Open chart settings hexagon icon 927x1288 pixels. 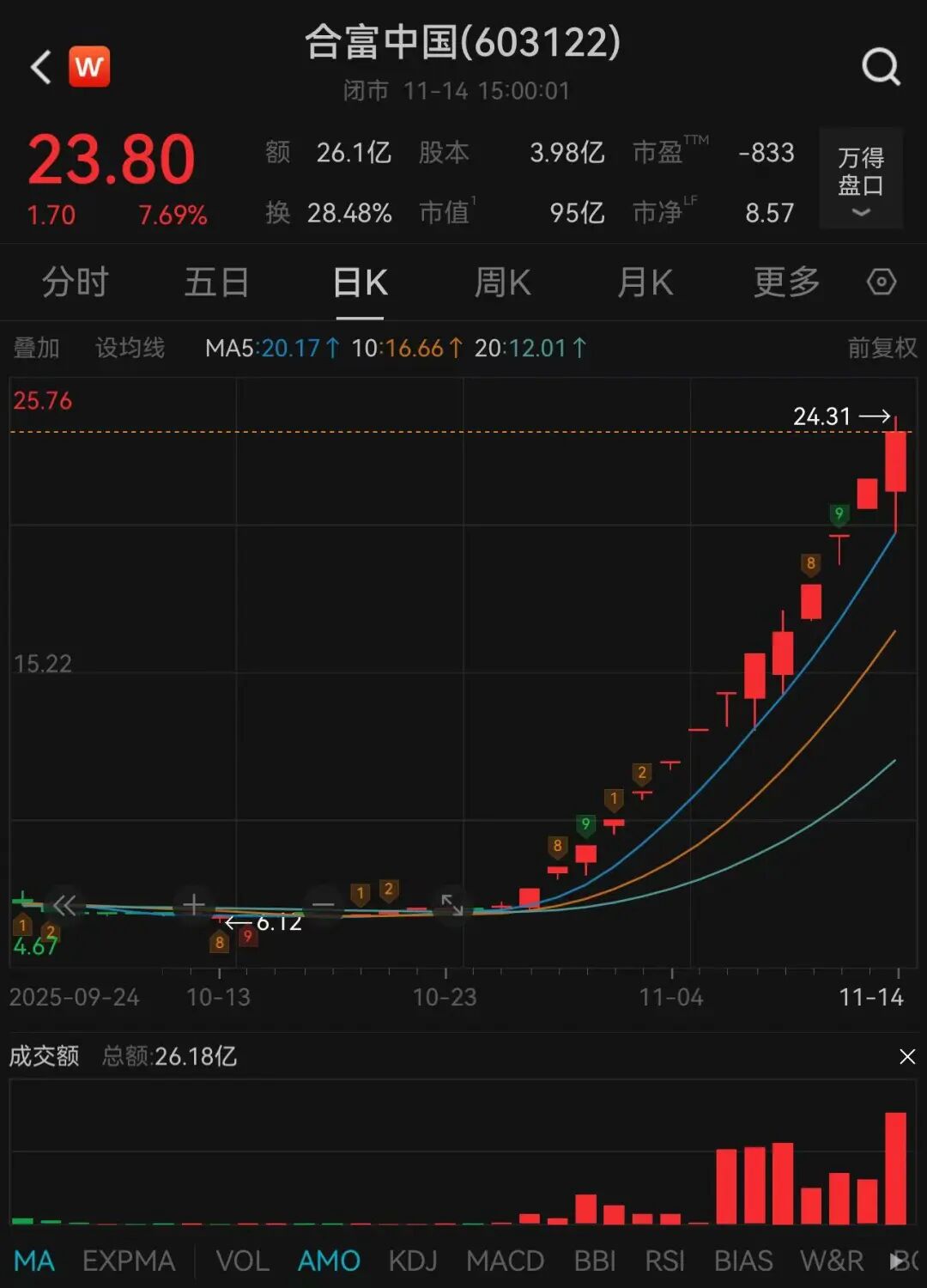(x=882, y=283)
